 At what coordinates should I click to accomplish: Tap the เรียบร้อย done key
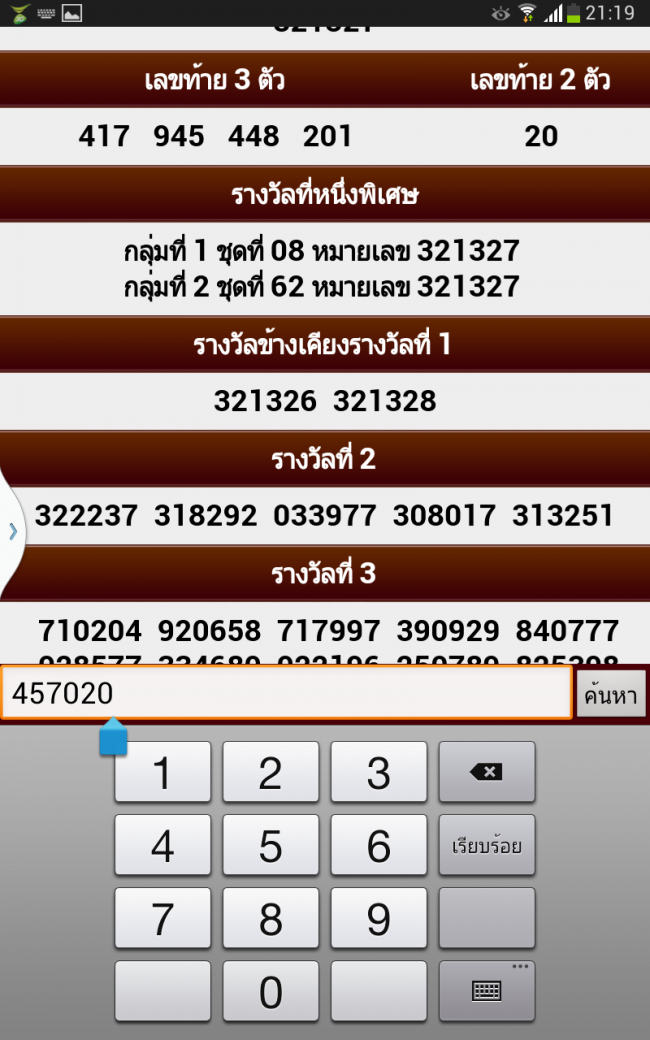tap(486, 846)
